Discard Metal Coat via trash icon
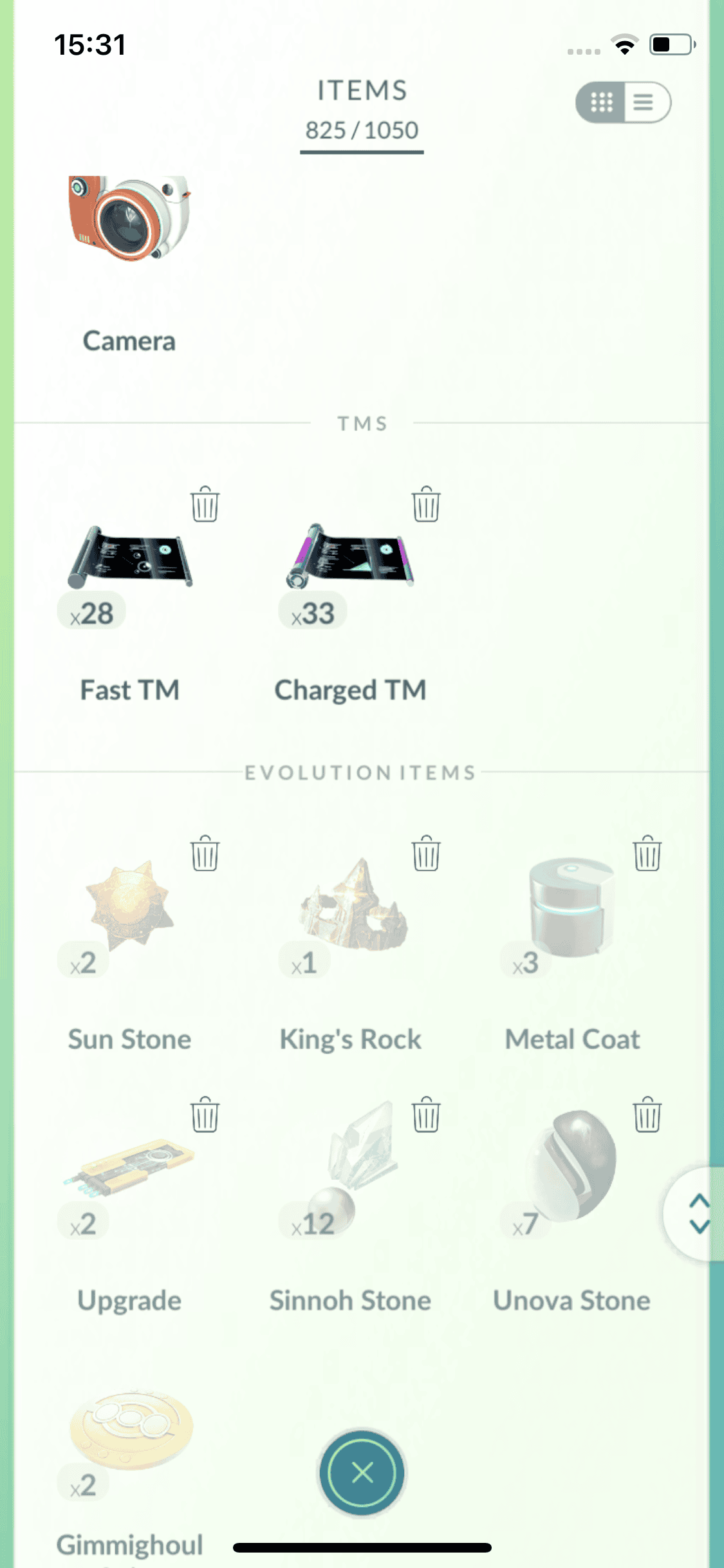The image size is (724, 1568). pos(647,854)
